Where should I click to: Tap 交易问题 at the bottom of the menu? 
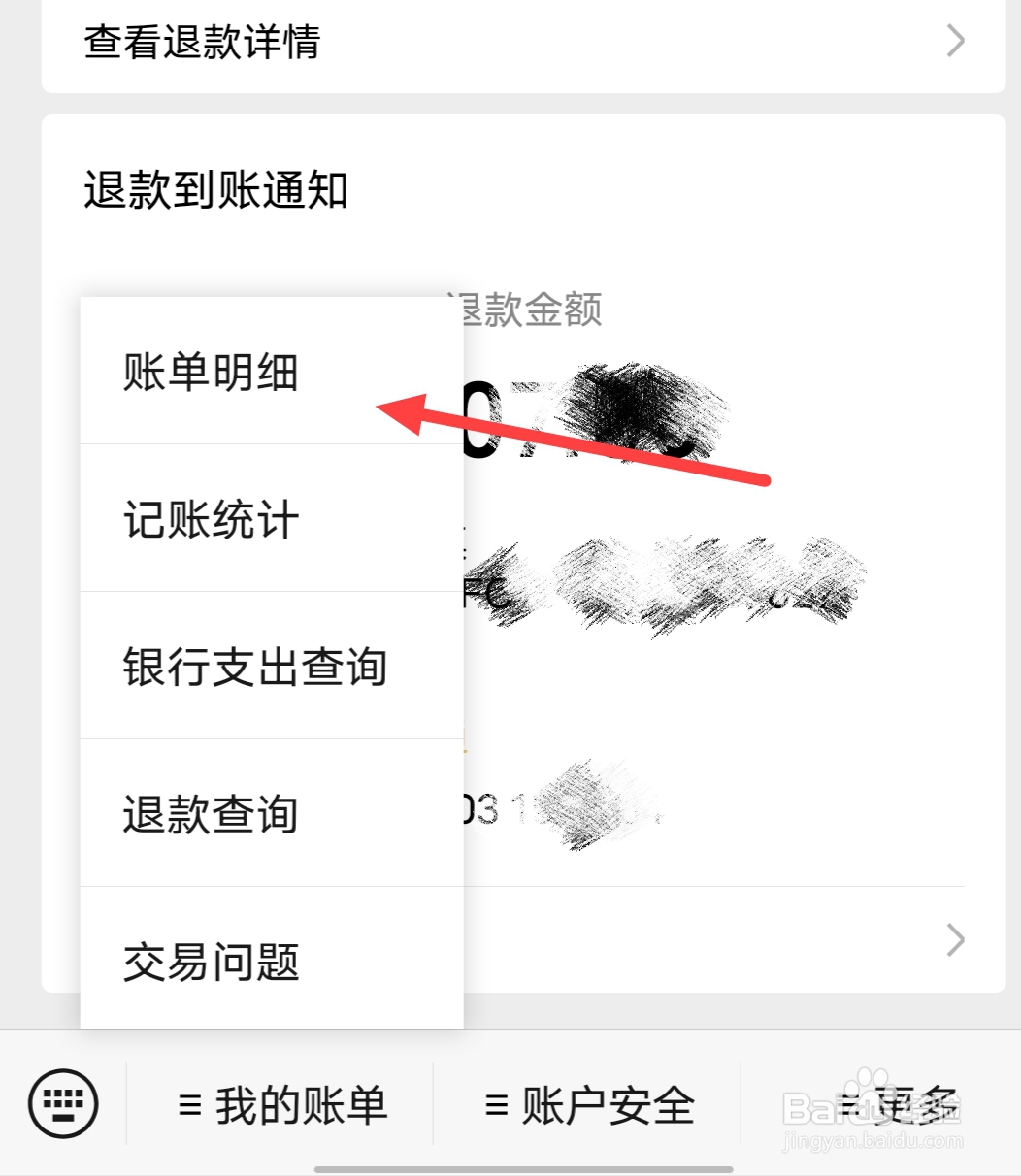(210, 962)
